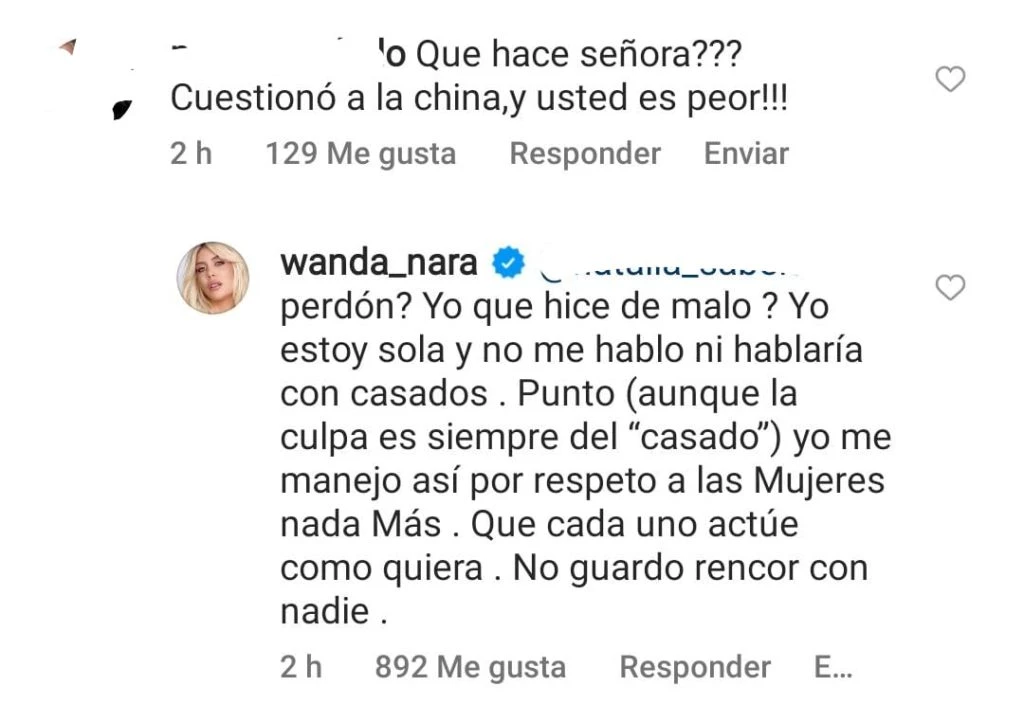View the 129 likes on the first comment

(x=360, y=153)
